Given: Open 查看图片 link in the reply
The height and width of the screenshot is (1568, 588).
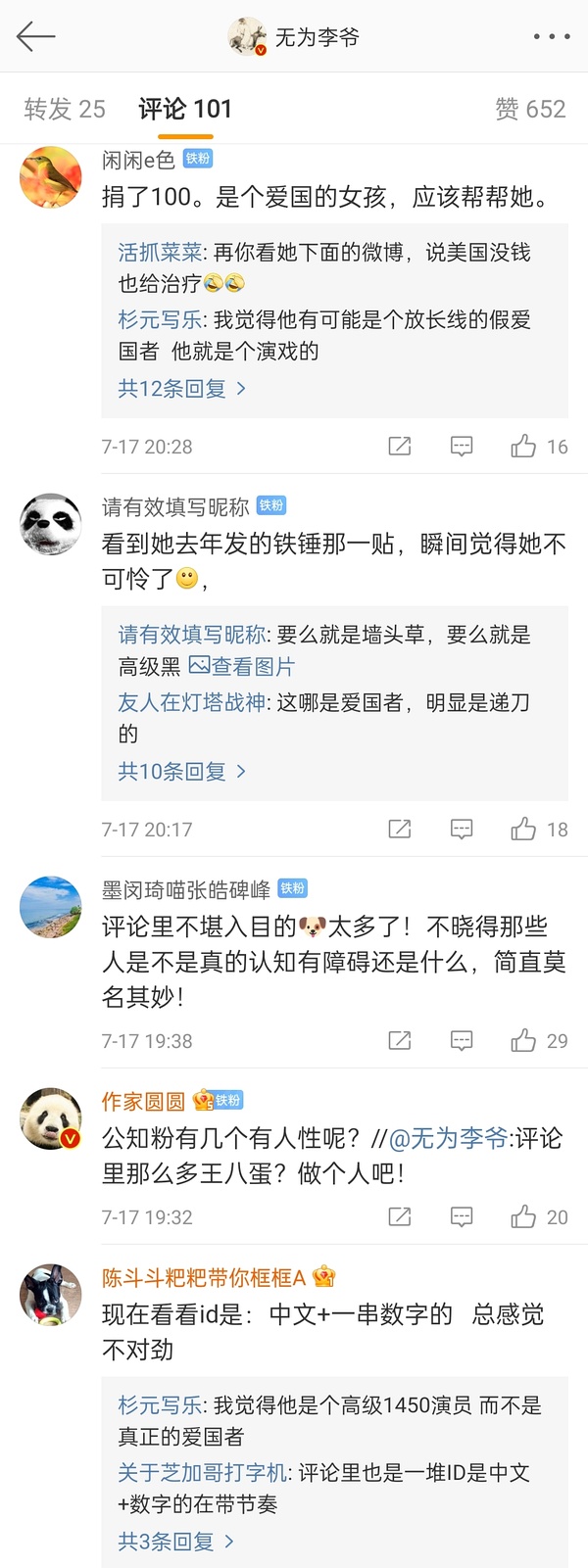Looking at the screenshot, I should tap(242, 667).
